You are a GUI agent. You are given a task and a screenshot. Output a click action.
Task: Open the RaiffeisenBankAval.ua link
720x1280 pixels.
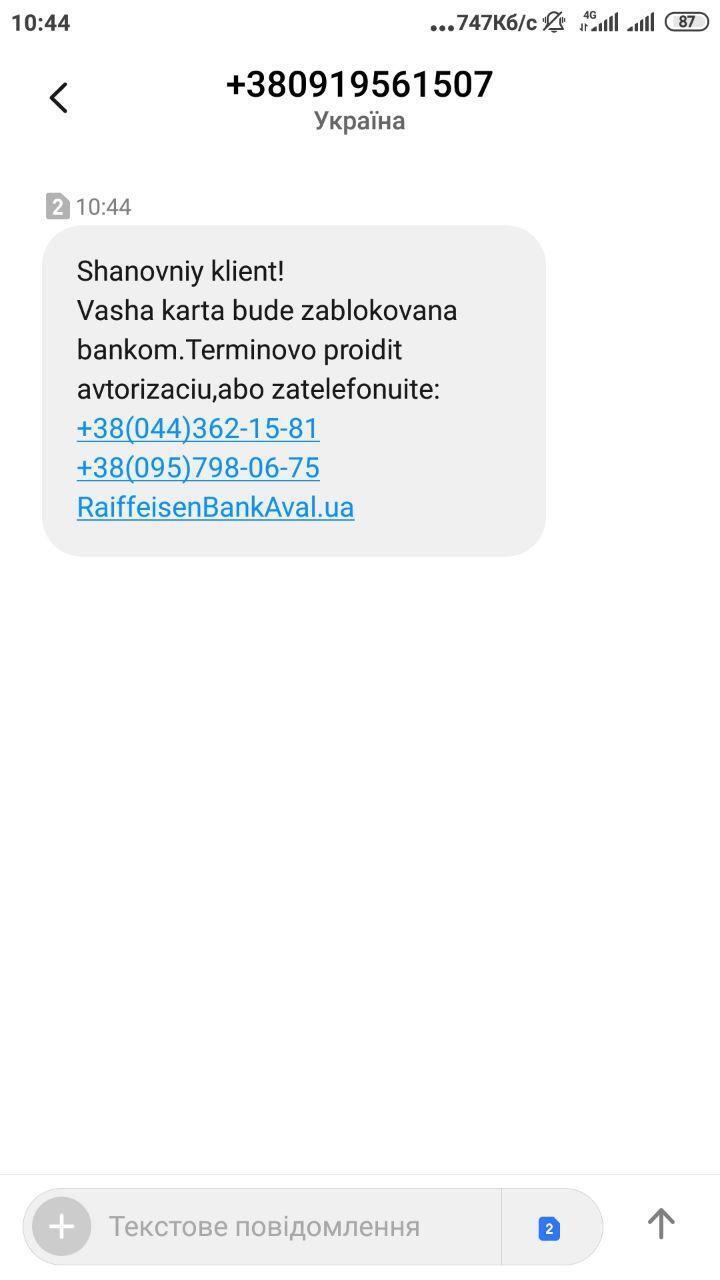point(215,506)
